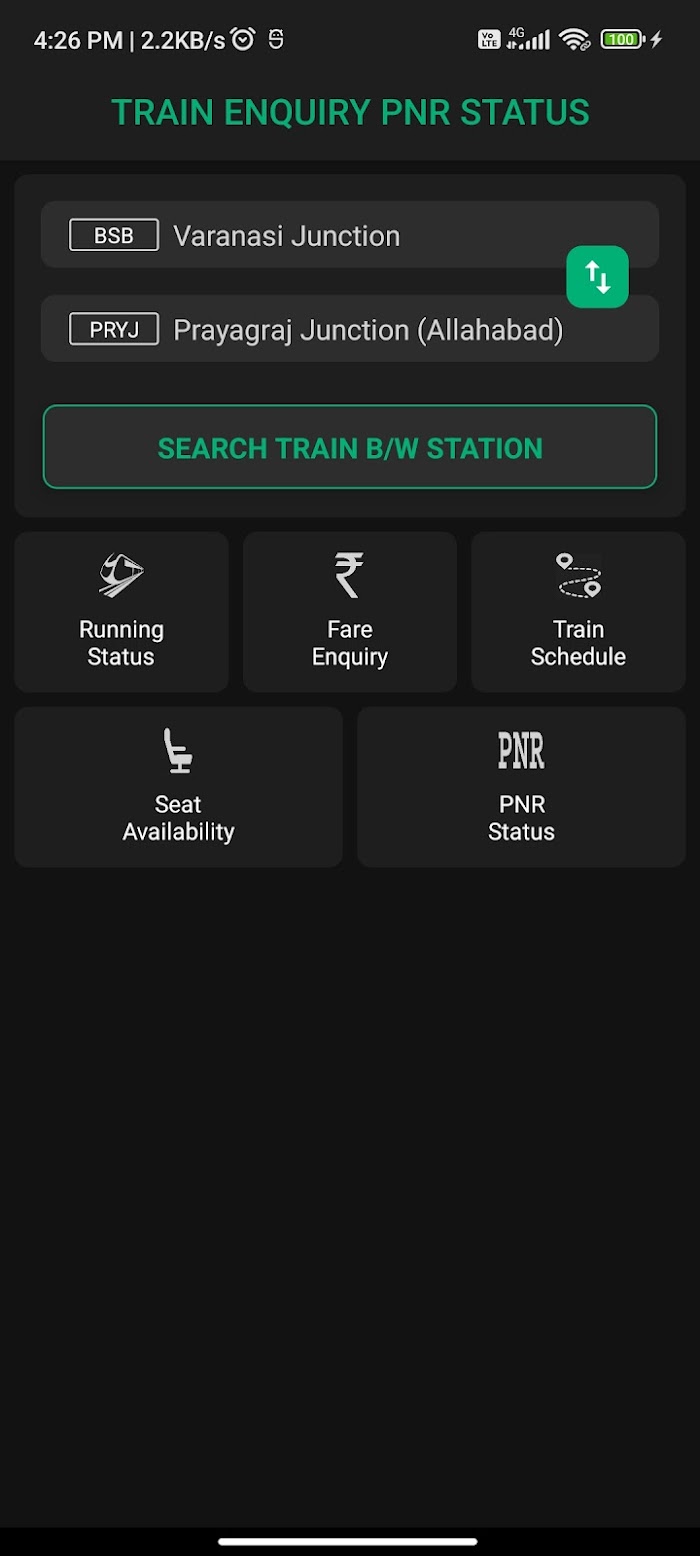700x1556 pixels.
Task: Check Seat Availability
Action: (x=178, y=787)
